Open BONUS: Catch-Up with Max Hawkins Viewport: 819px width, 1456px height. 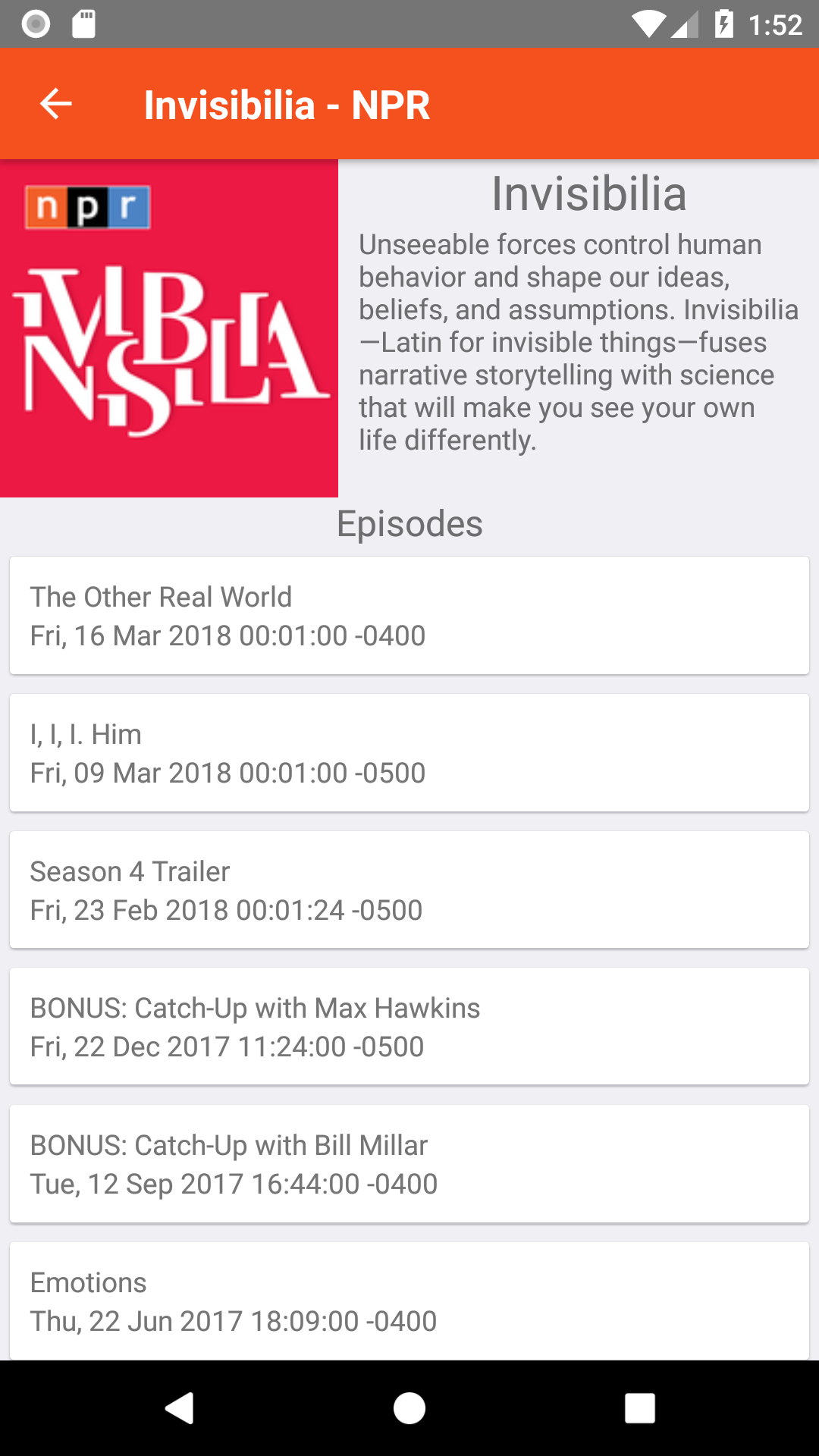click(409, 1027)
